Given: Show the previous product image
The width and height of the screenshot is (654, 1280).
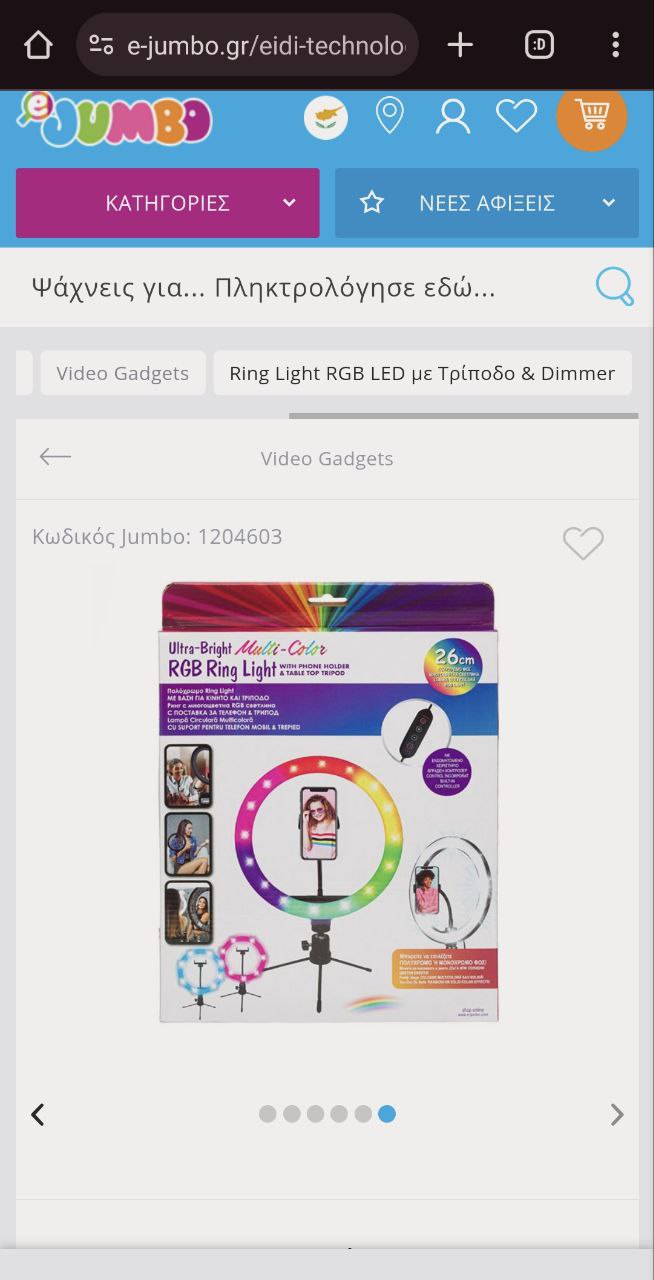Looking at the screenshot, I should point(38,1114).
